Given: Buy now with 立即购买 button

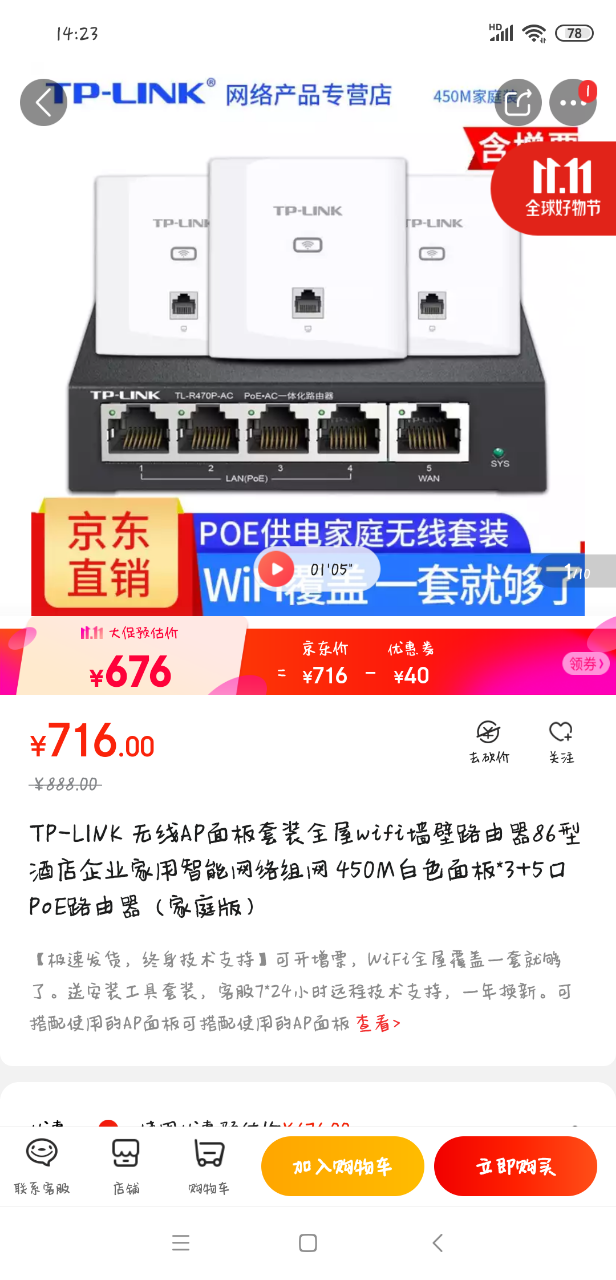Looking at the screenshot, I should coord(515,1166).
